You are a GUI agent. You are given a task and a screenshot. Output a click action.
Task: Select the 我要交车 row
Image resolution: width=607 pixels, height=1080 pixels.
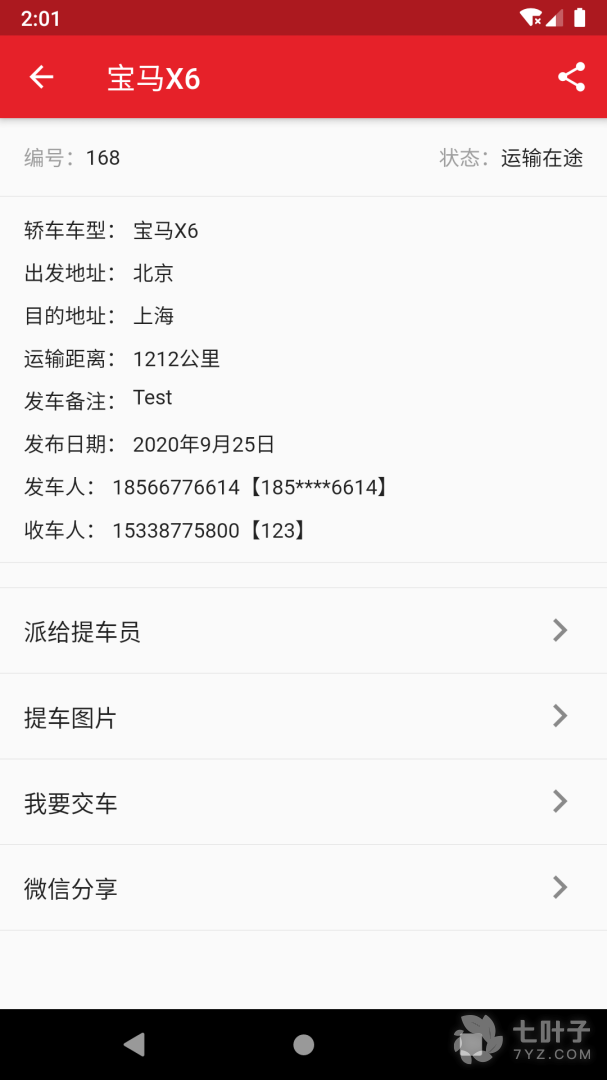point(303,802)
